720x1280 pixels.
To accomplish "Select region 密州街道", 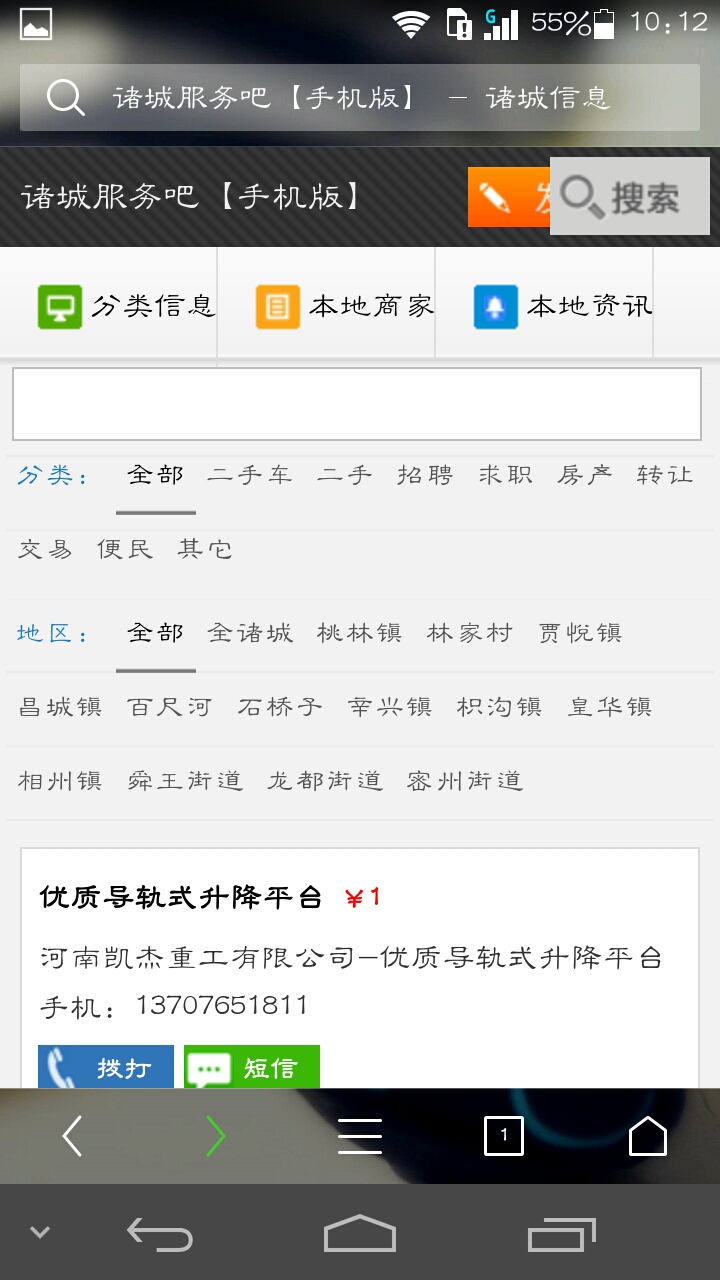I will pos(465,781).
